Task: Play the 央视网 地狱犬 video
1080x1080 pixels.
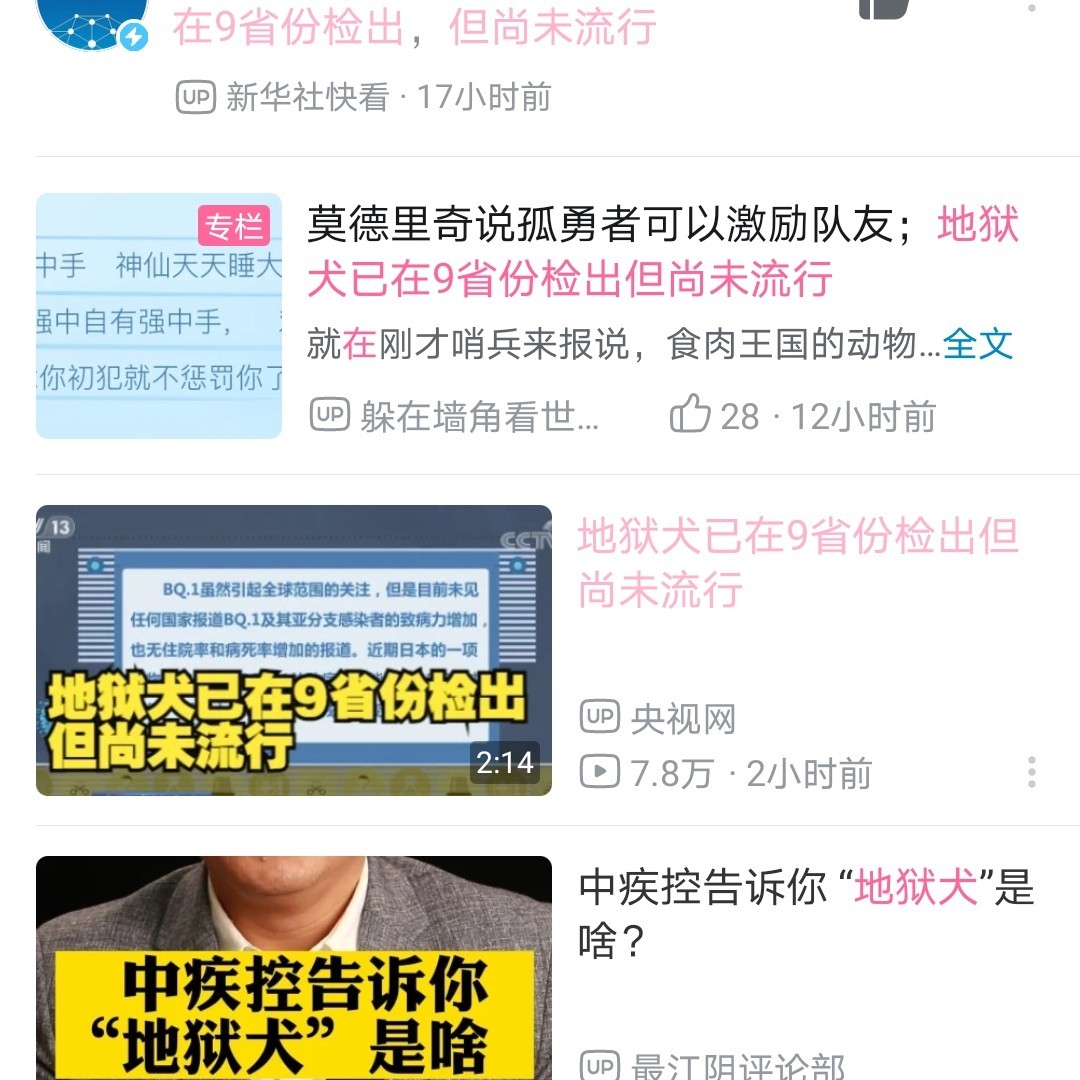Action: [x=293, y=650]
